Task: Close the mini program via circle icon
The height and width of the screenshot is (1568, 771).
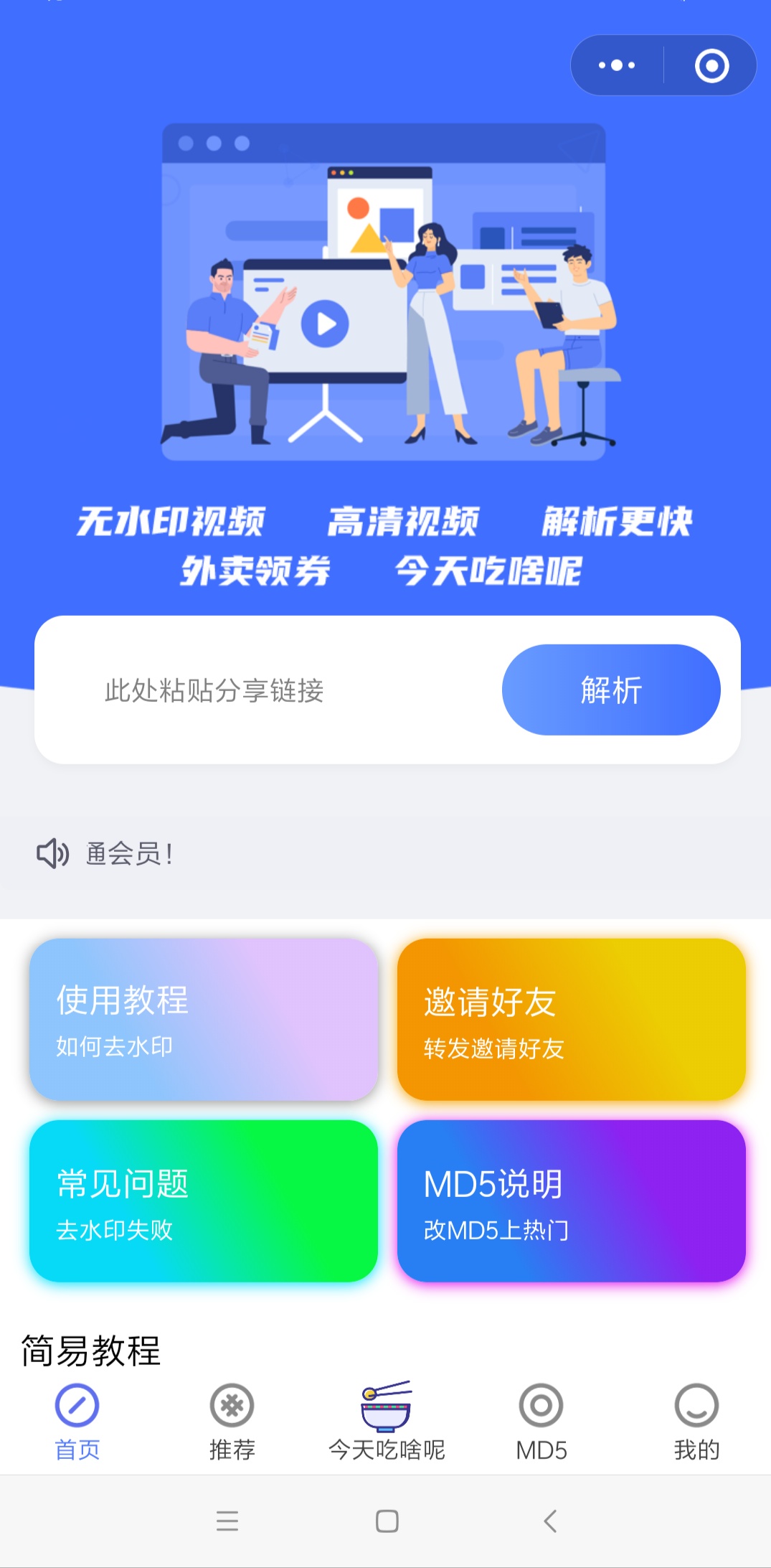Action: coord(711,65)
